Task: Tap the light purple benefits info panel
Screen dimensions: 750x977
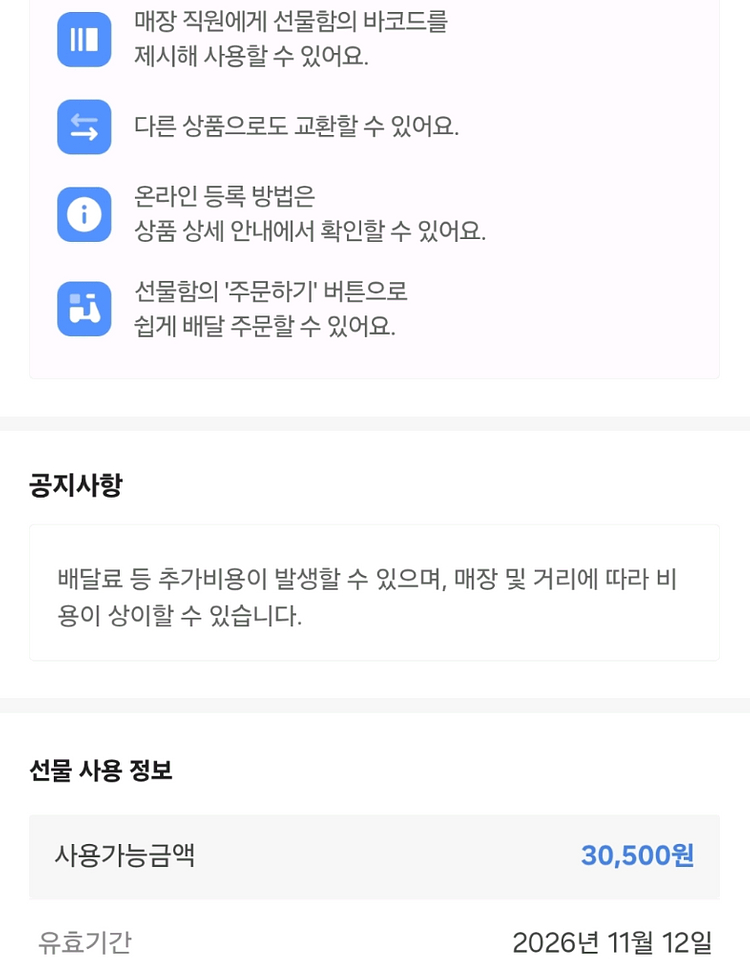Action: (x=375, y=180)
